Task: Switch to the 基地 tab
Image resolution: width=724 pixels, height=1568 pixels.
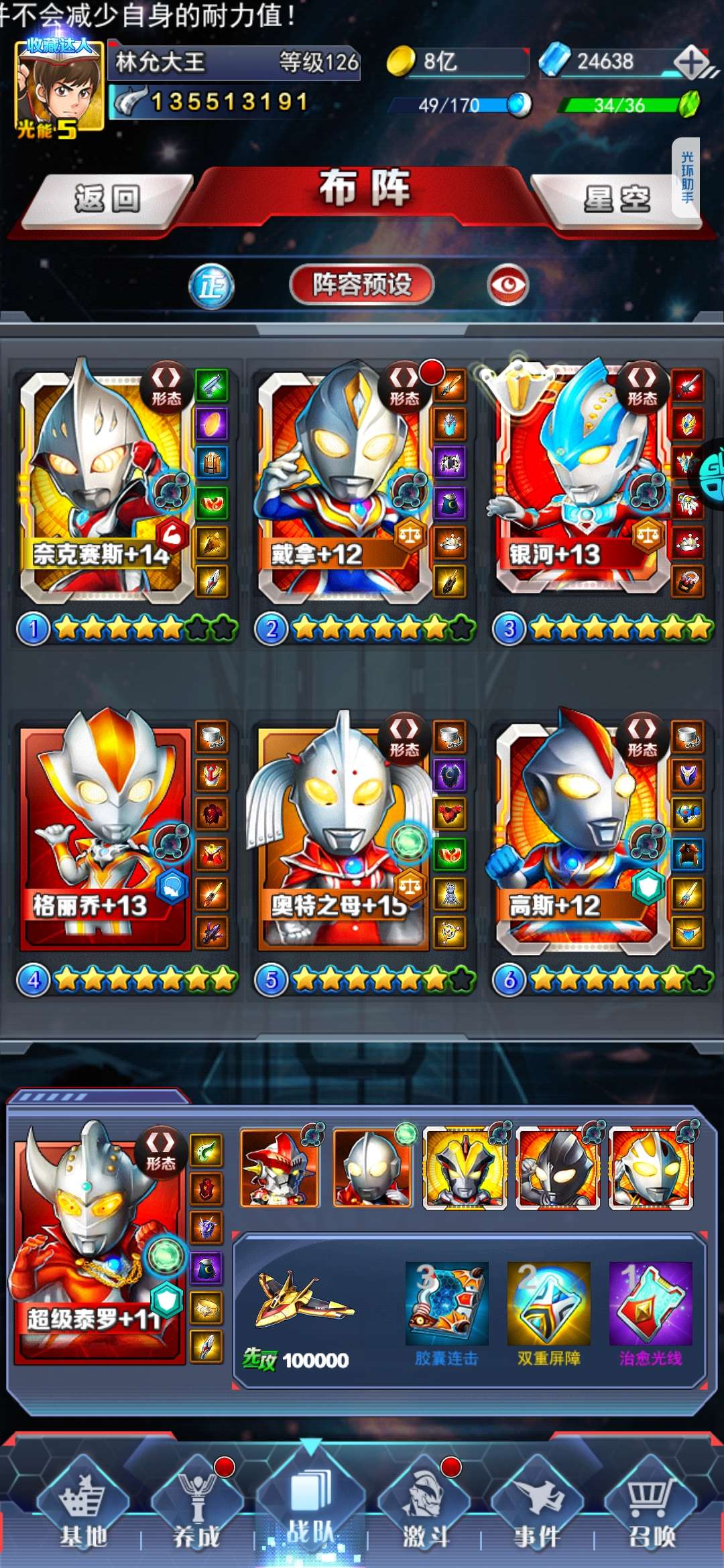Action: [83, 1508]
